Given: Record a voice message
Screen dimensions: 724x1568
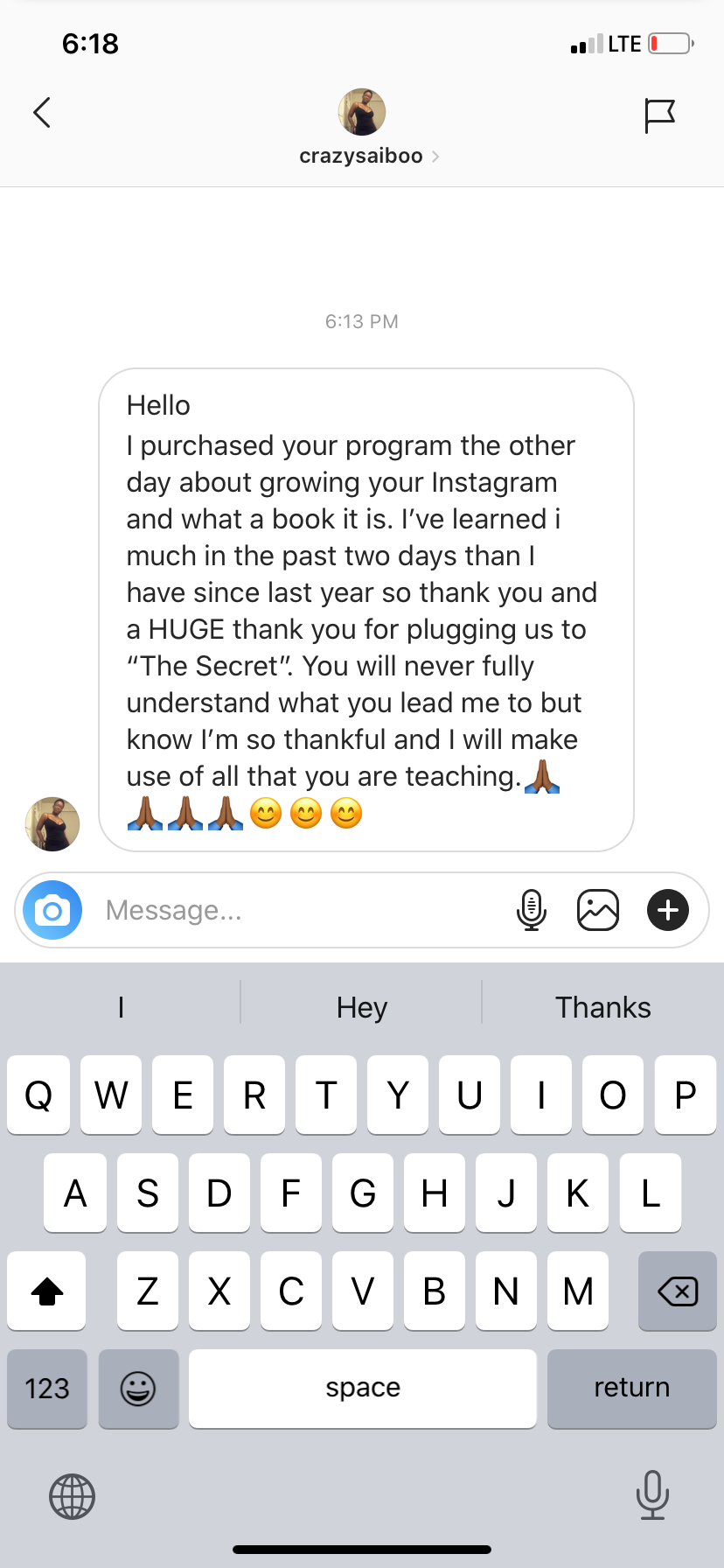Looking at the screenshot, I should [532, 910].
